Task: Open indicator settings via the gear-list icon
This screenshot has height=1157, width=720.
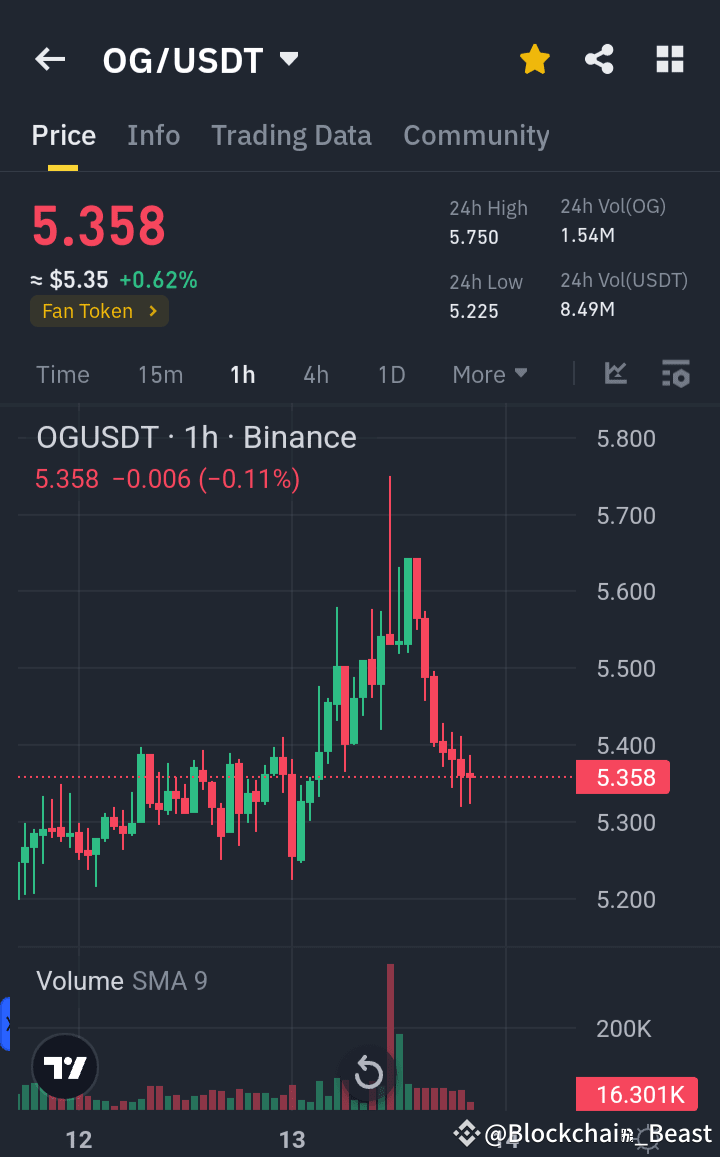Action: (675, 374)
